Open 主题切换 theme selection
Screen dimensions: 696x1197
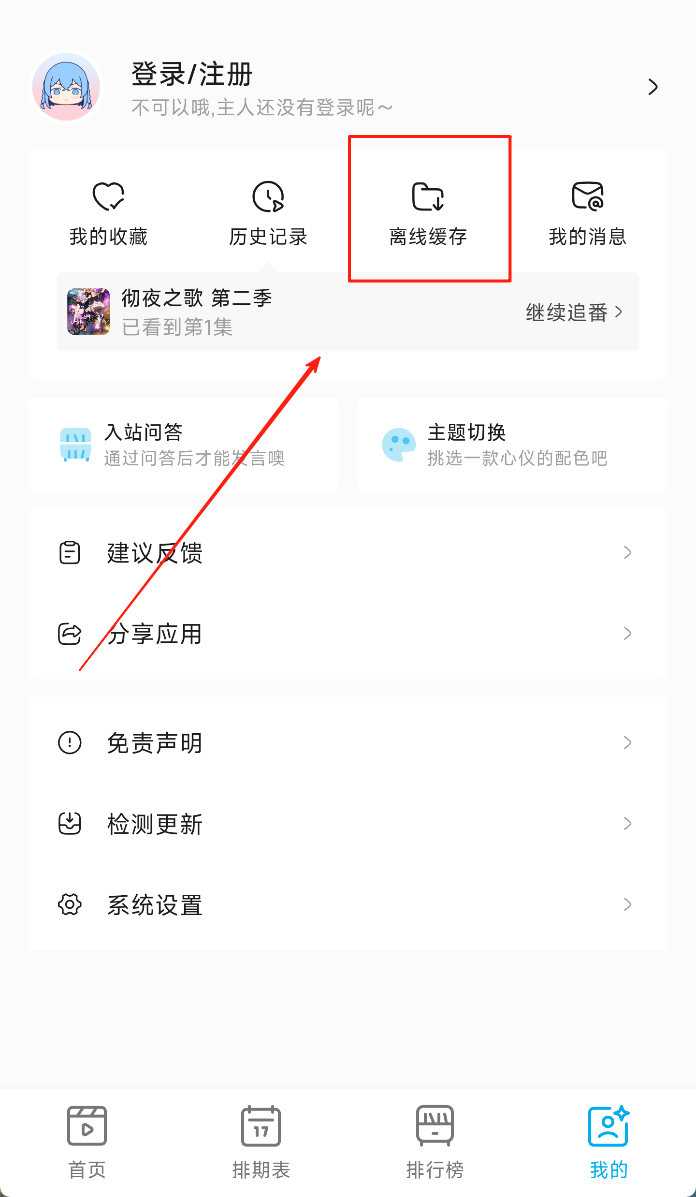coord(511,445)
